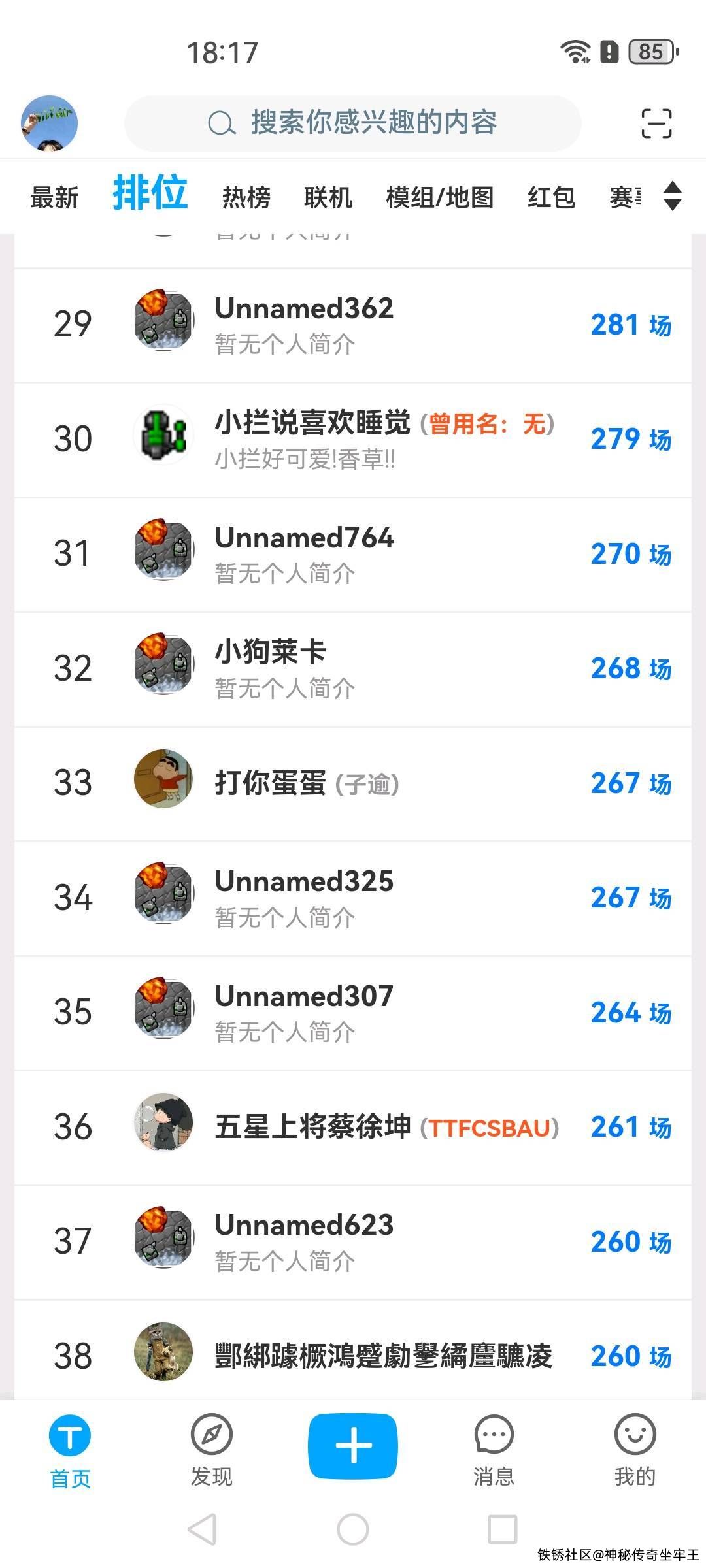Open the scan icon in the header
The width and height of the screenshot is (706, 1568).
tap(656, 123)
